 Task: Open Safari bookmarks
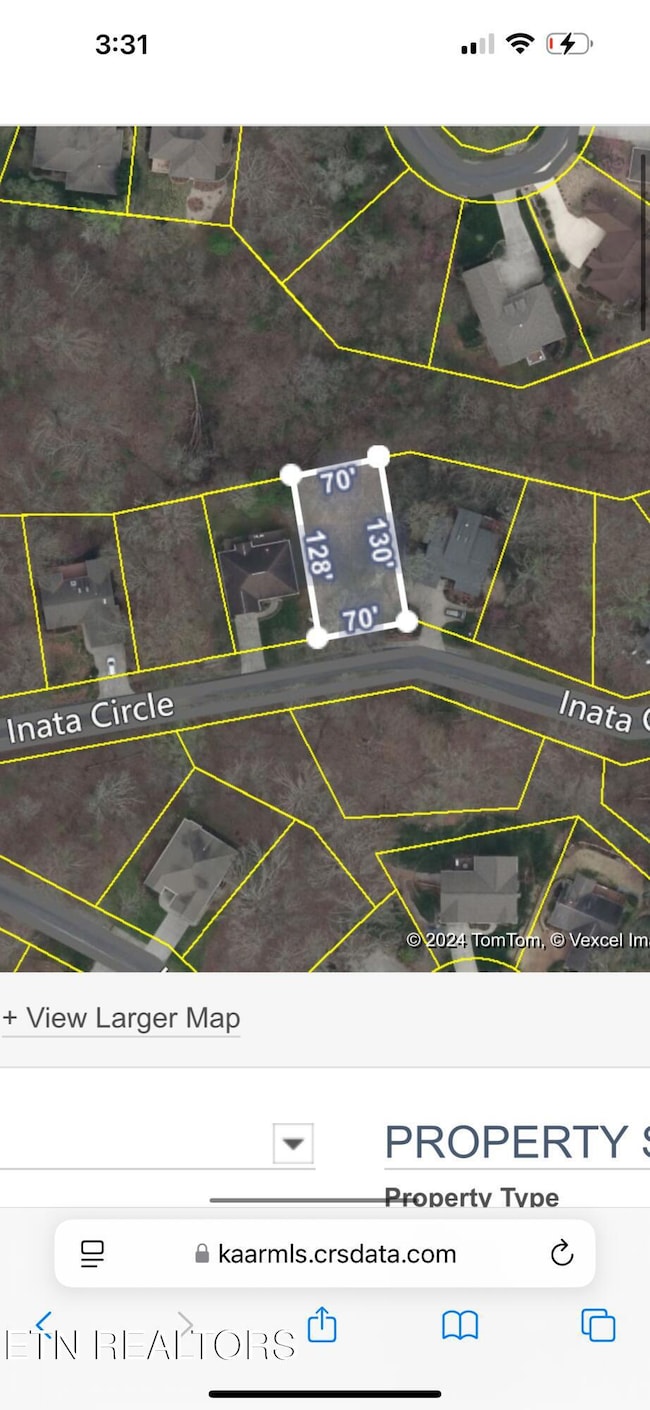click(460, 1325)
